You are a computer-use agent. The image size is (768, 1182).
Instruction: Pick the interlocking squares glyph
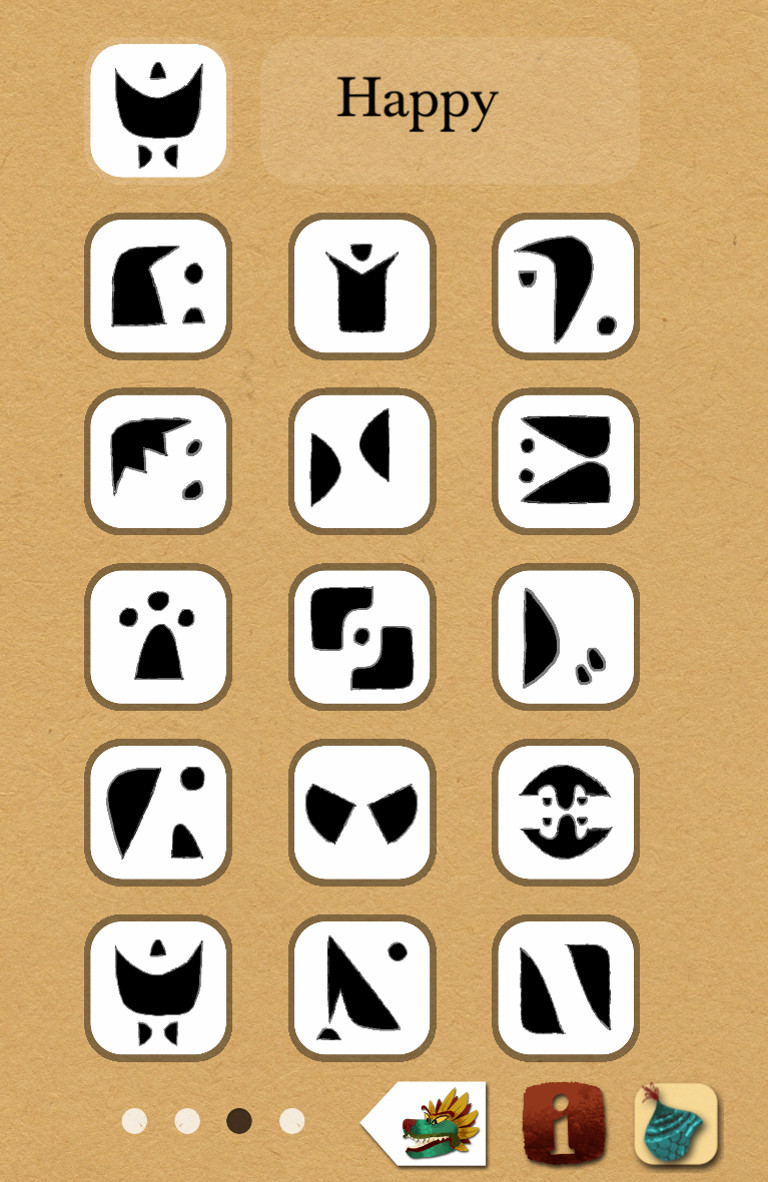pos(362,637)
